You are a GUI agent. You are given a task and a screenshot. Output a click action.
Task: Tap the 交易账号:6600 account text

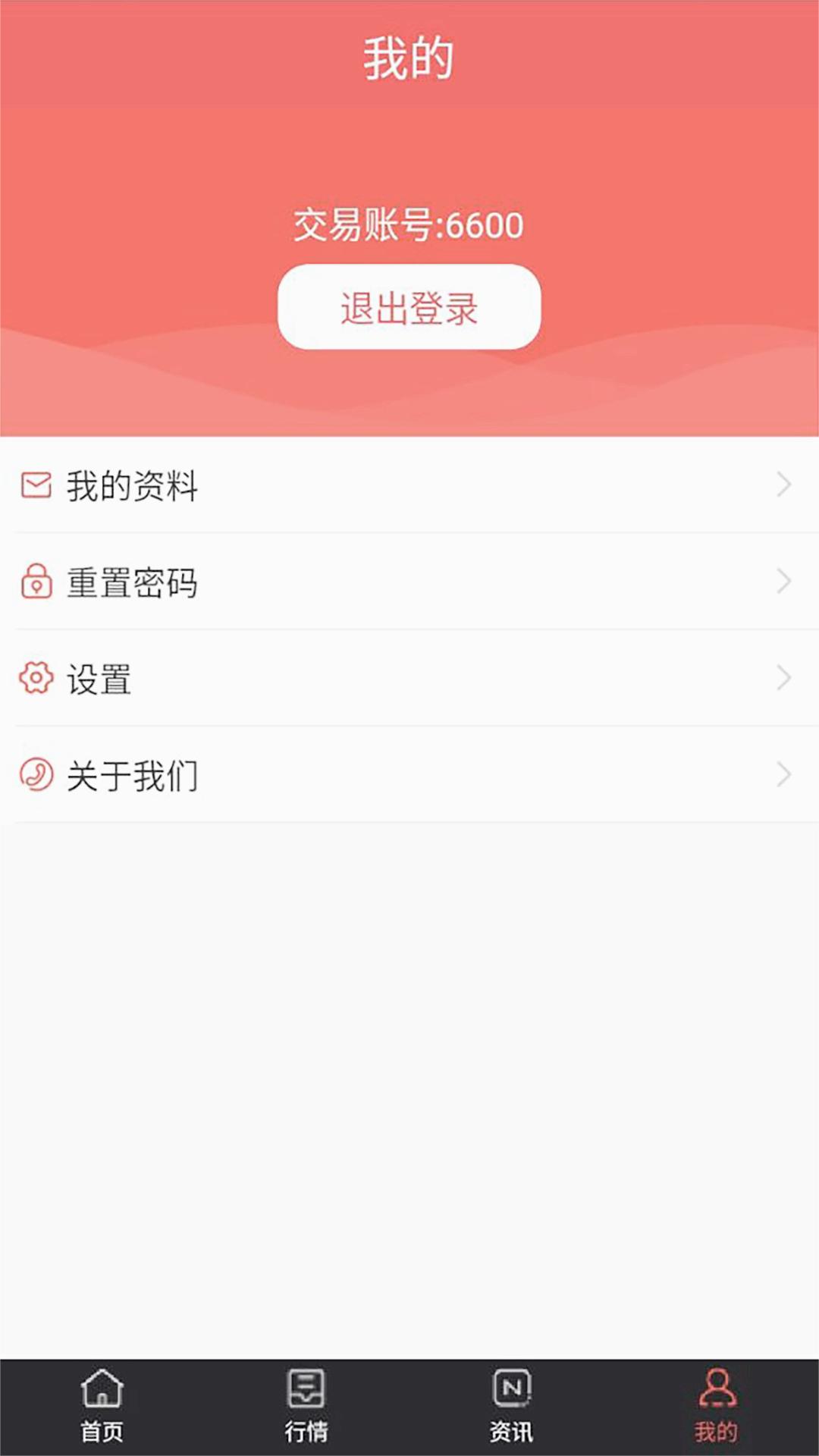click(x=409, y=225)
